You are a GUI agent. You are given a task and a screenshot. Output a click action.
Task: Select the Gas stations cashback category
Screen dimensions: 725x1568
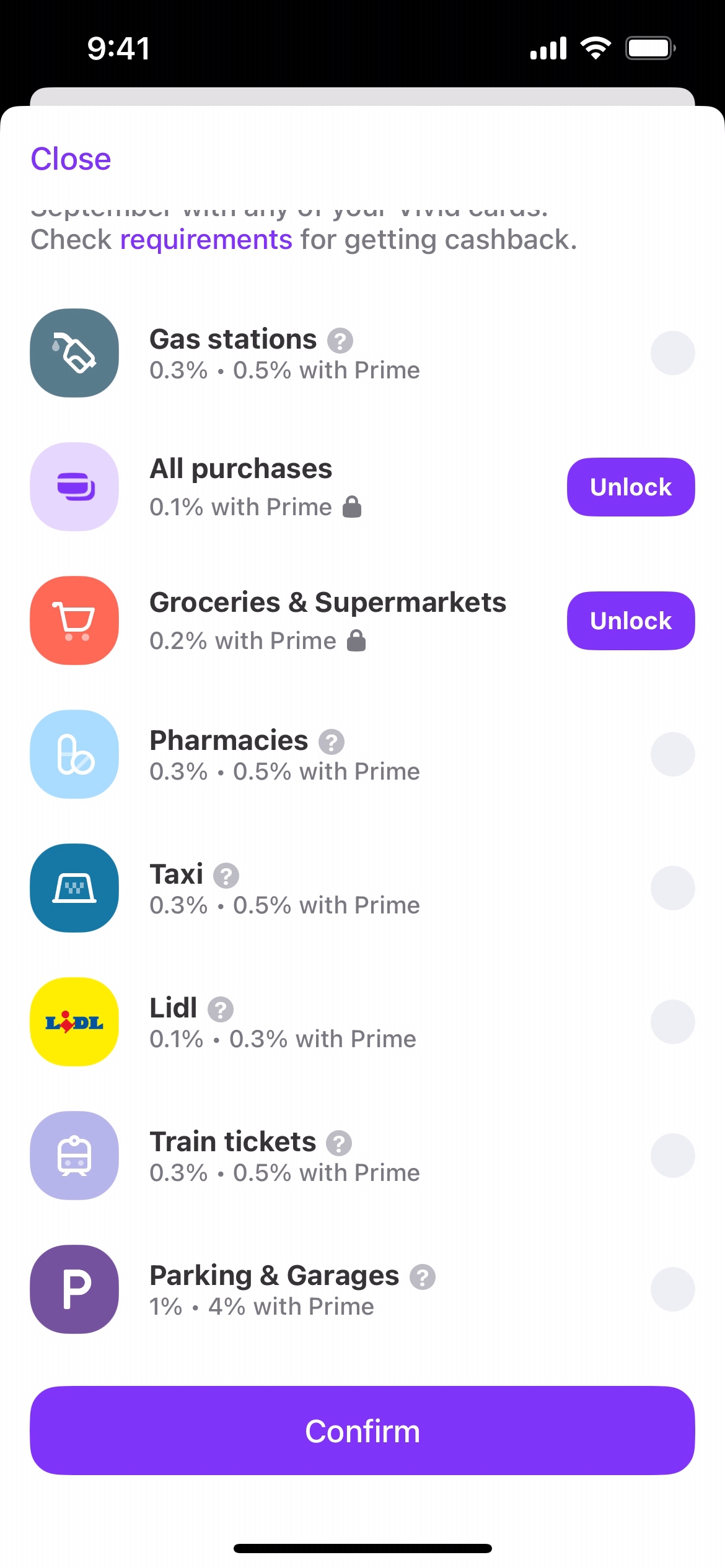click(672, 353)
